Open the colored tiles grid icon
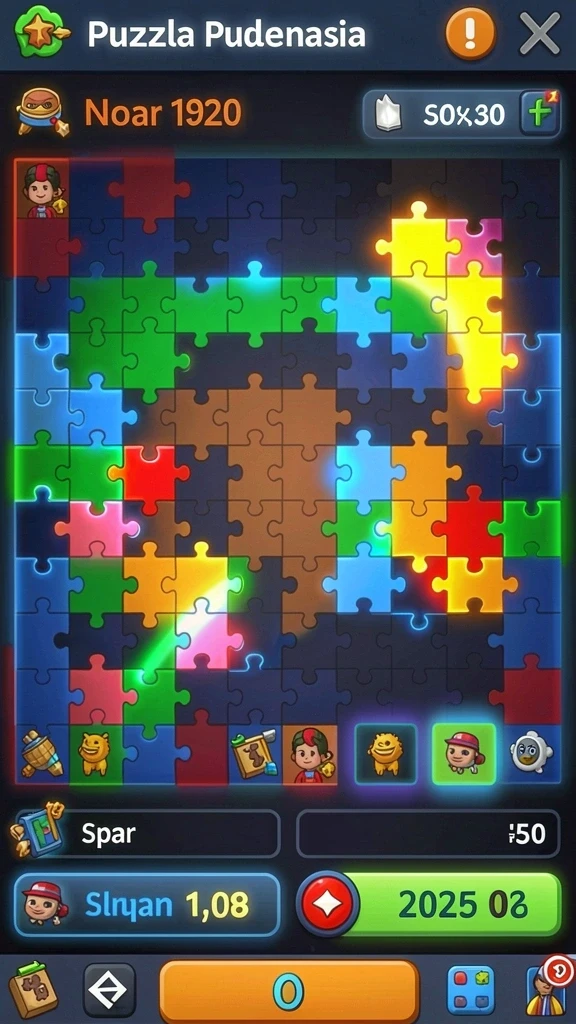 (x=470, y=990)
